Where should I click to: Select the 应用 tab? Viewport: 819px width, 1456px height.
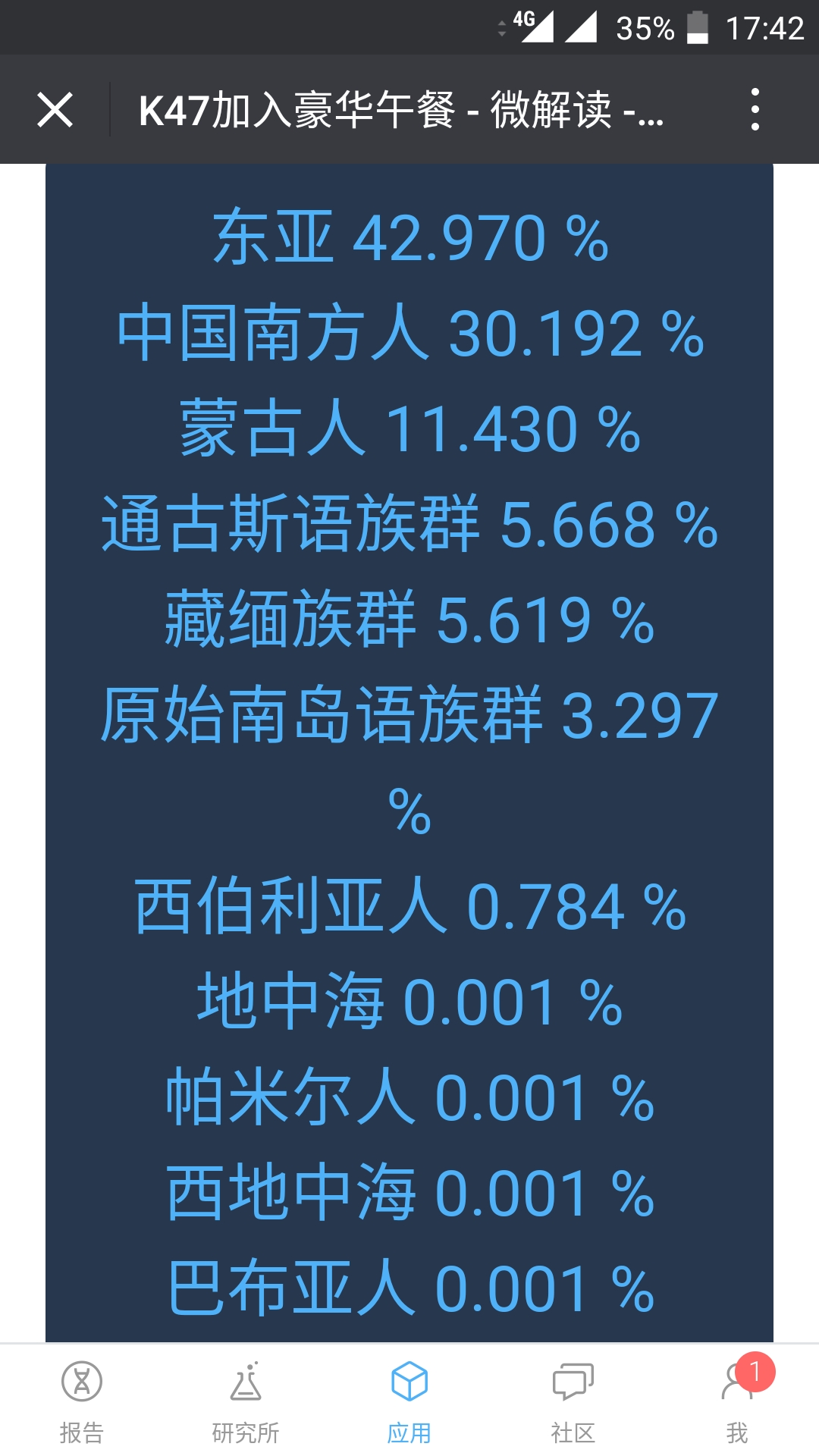point(409,1401)
